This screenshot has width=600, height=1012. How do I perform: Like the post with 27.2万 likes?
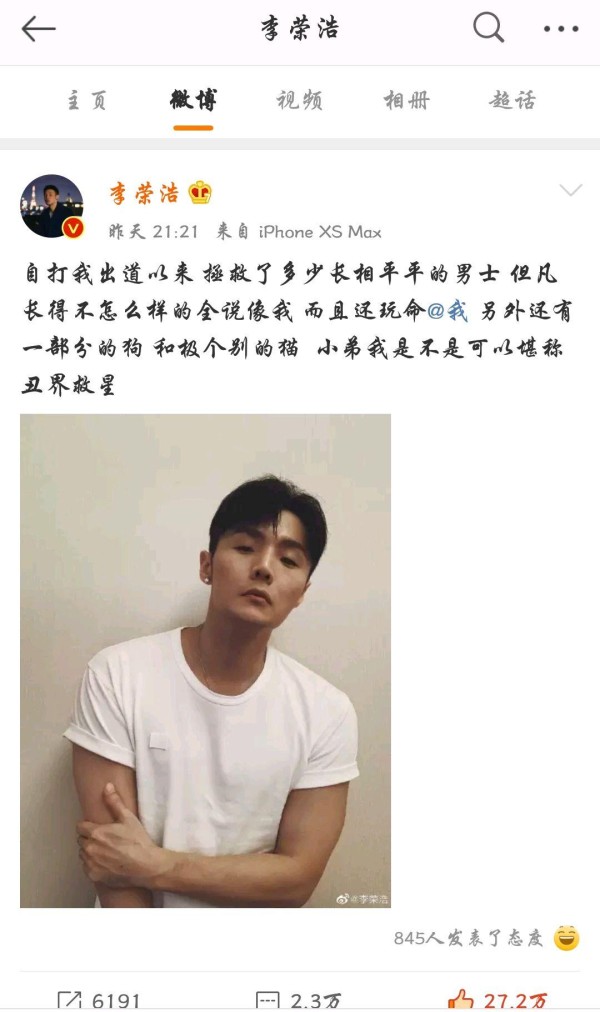click(x=497, y=999)
